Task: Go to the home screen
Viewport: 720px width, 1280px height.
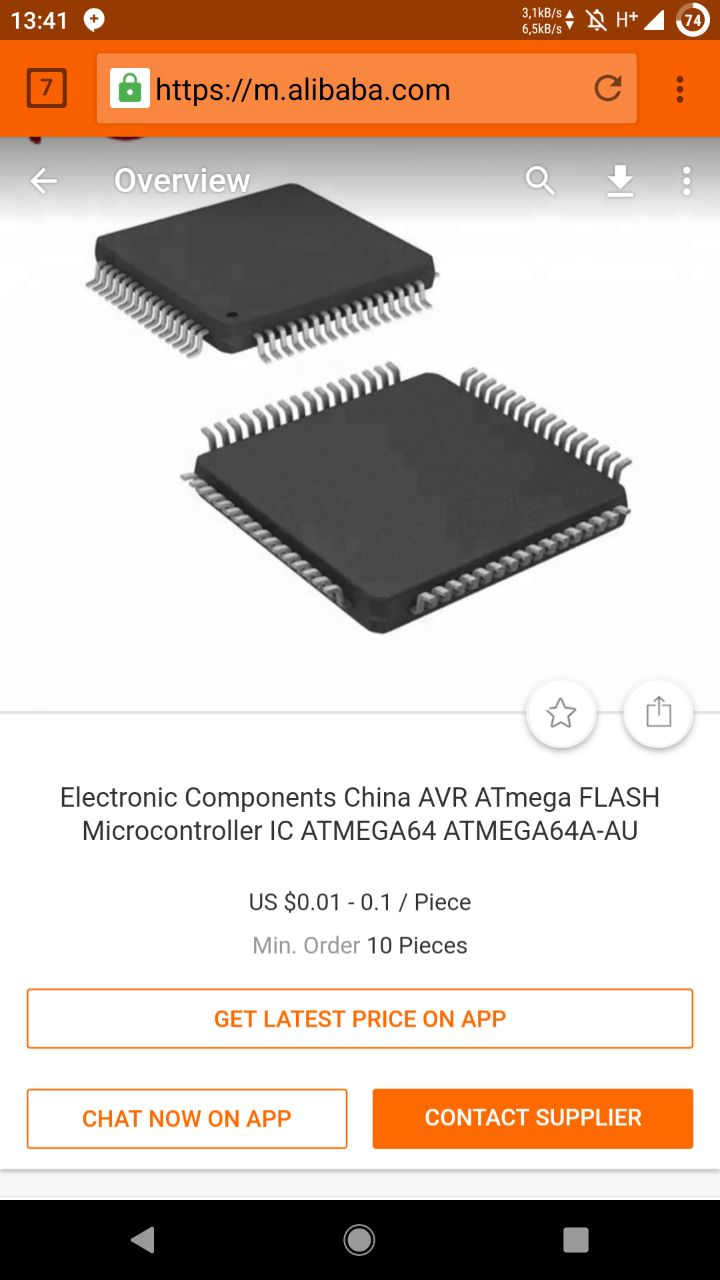Action: click(359, 1240)
